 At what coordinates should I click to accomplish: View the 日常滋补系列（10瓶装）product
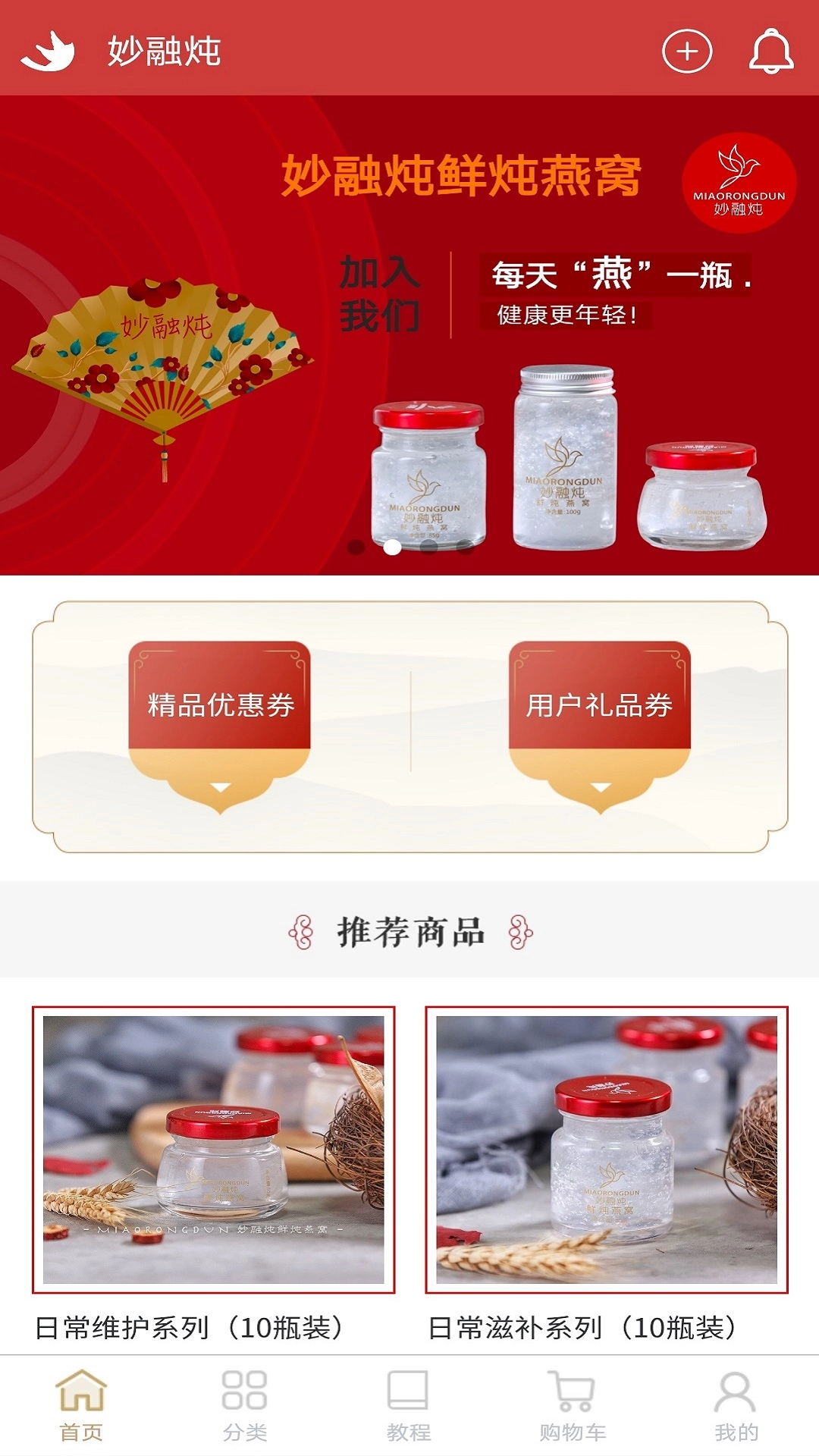(607, 1149)
